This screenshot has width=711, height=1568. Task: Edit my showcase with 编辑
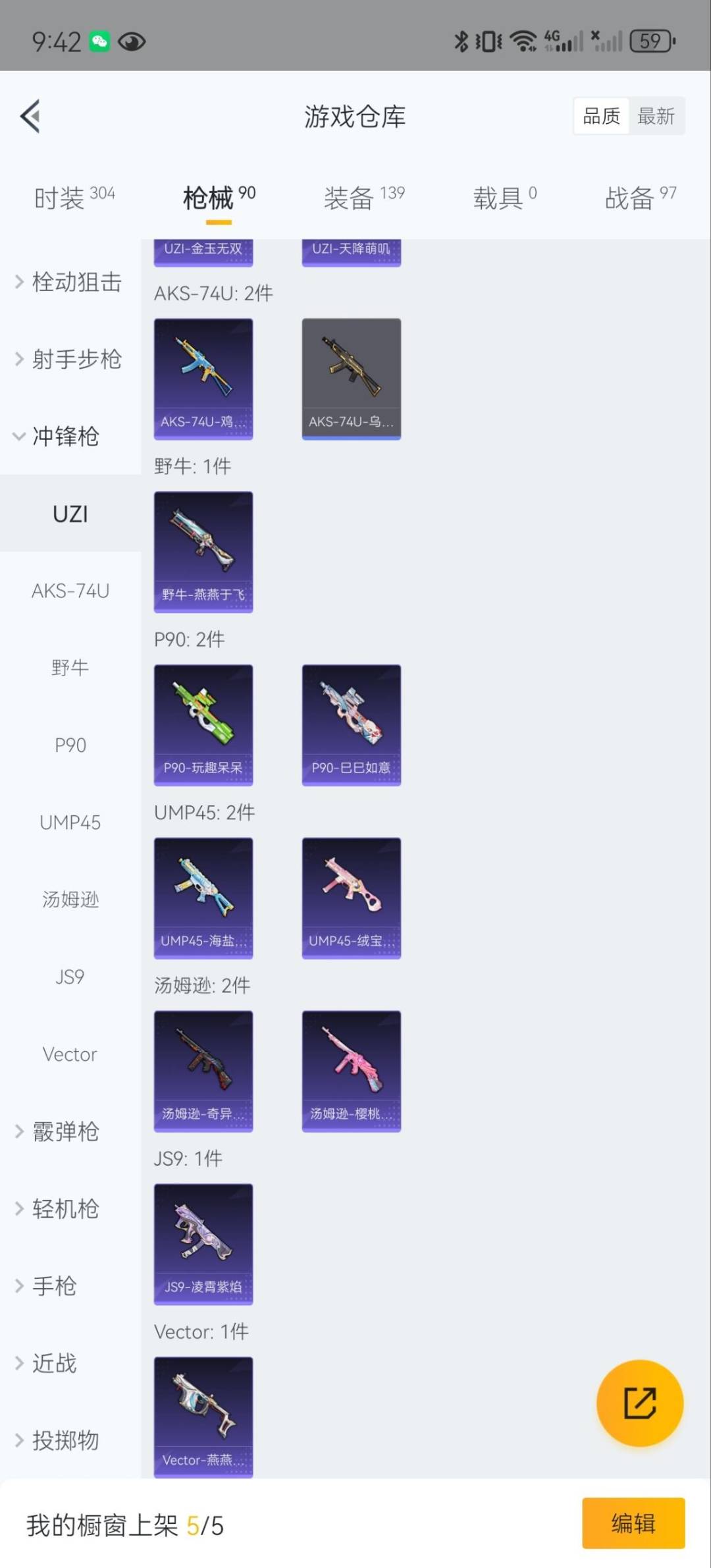(633, 1523)
